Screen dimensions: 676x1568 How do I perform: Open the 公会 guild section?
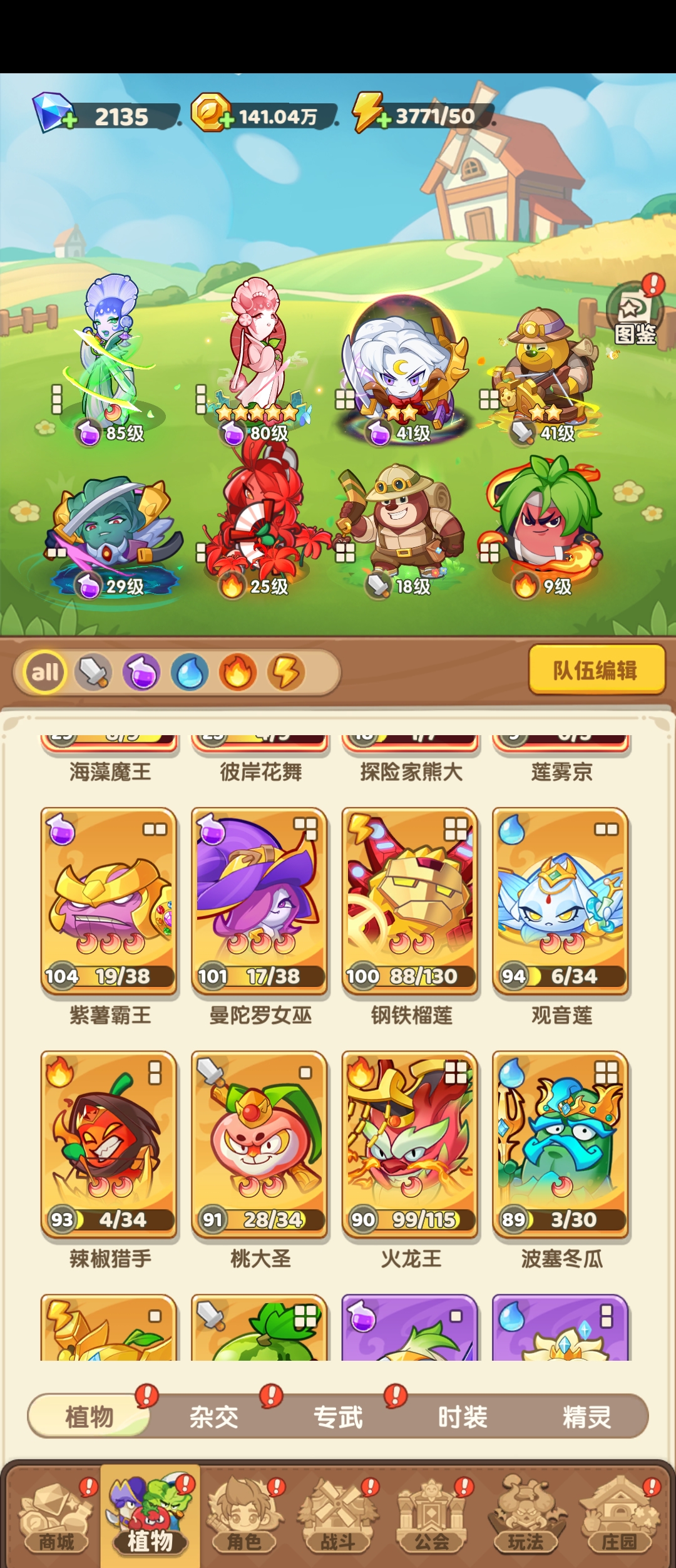coord(432,1517)
